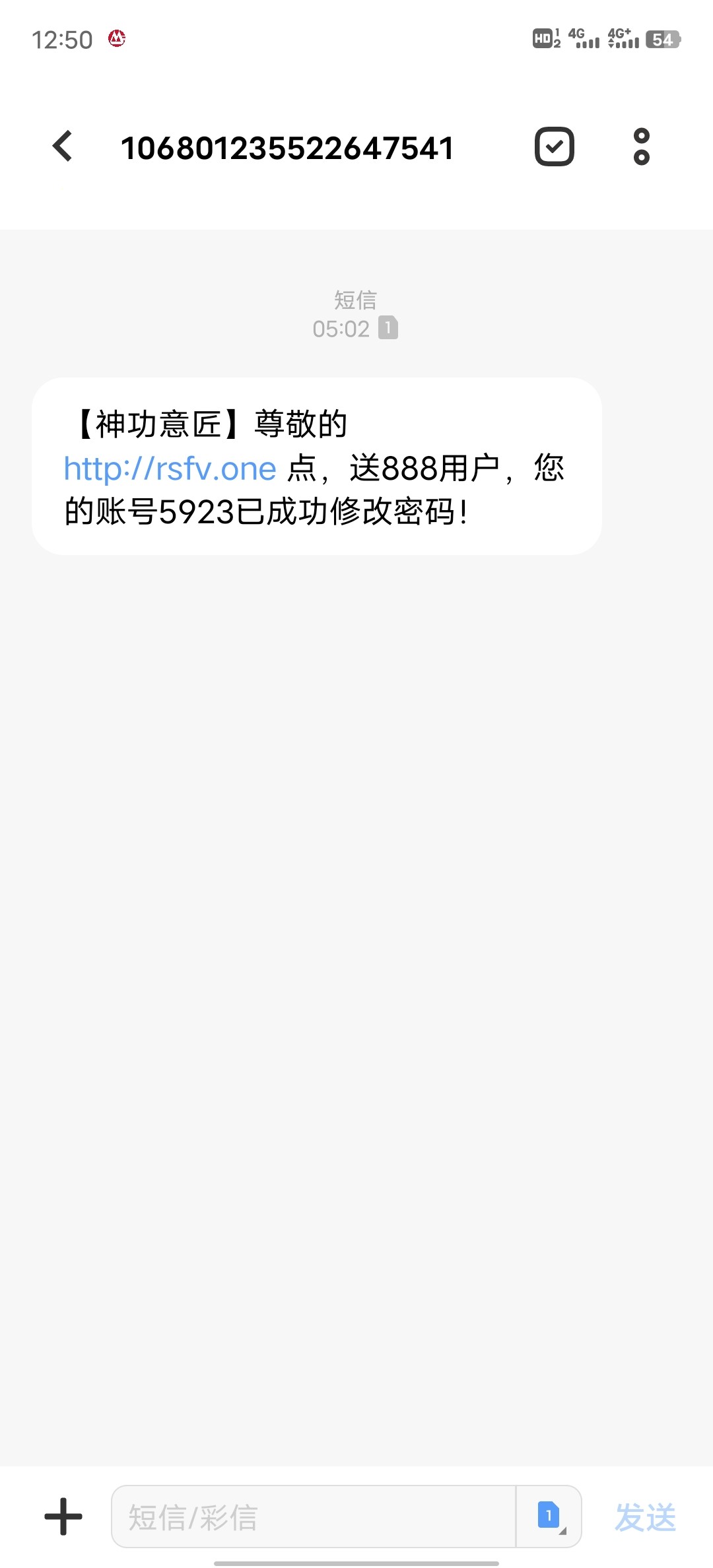Focus the 短信/彩信 text input field

313,1517
